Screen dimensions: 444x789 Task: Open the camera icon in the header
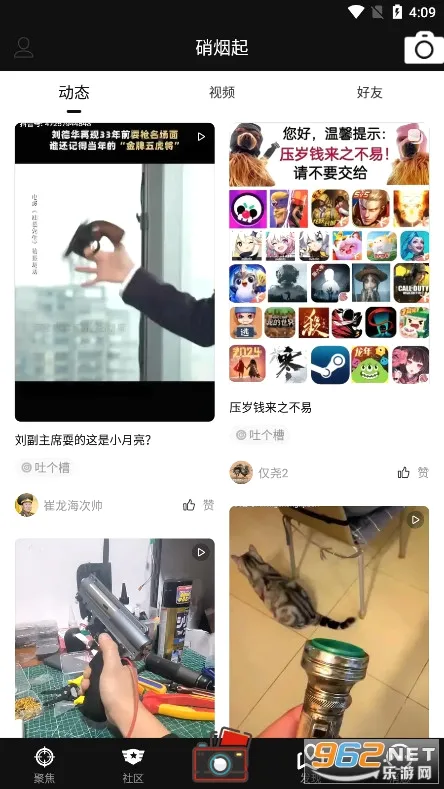(x=423, y=48)
